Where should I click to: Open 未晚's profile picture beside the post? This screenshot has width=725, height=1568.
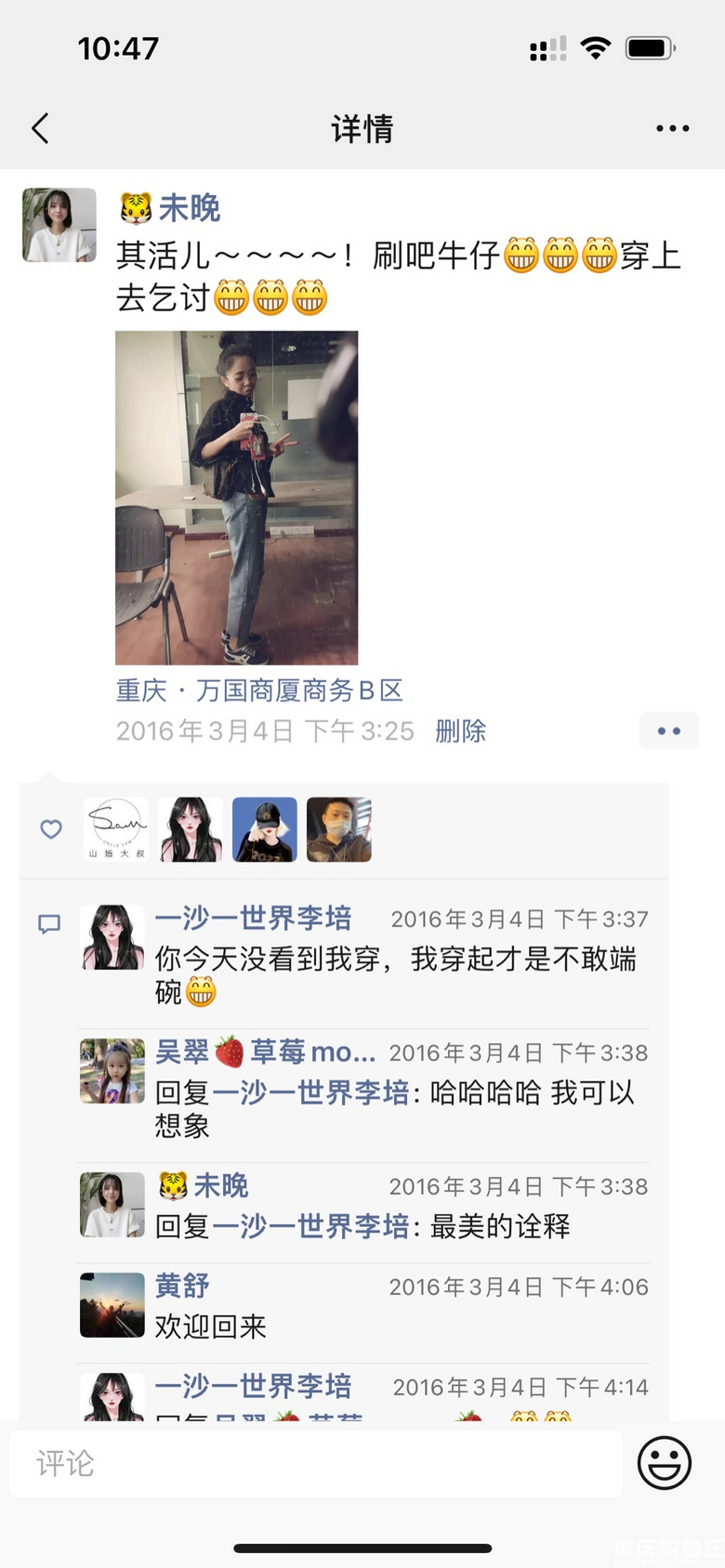point(59,225)
